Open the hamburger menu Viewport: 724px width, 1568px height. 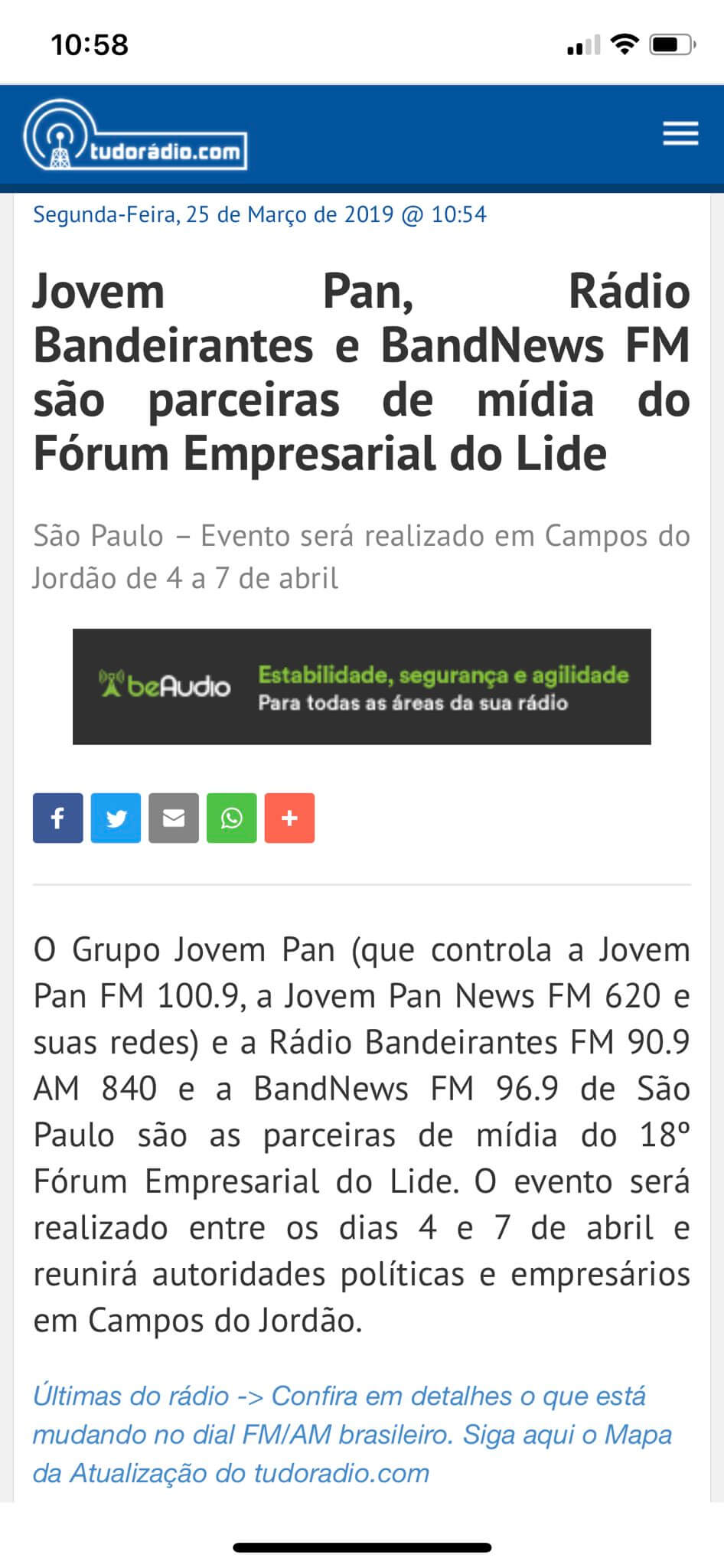coord(680,133)
